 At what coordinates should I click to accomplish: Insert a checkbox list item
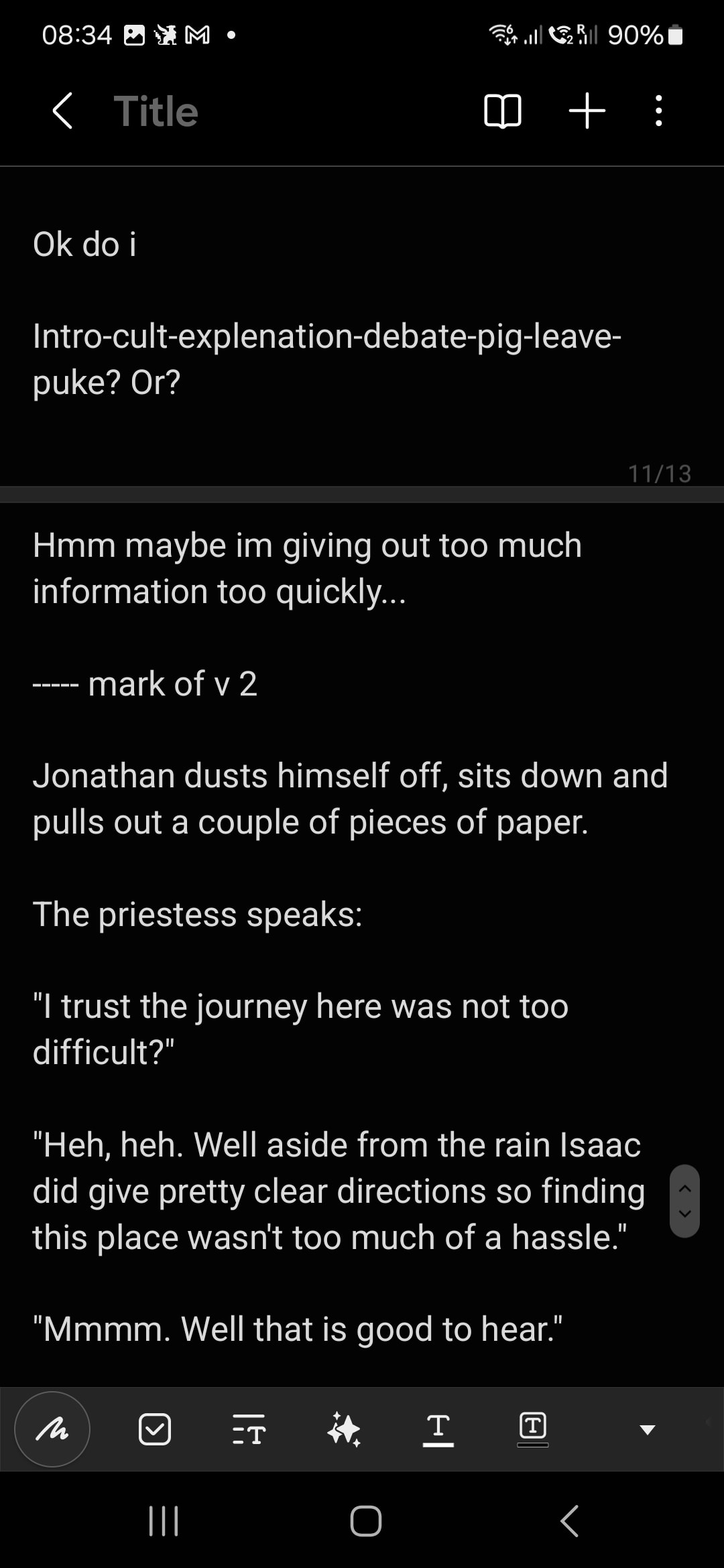click(x=155, y=1429)
